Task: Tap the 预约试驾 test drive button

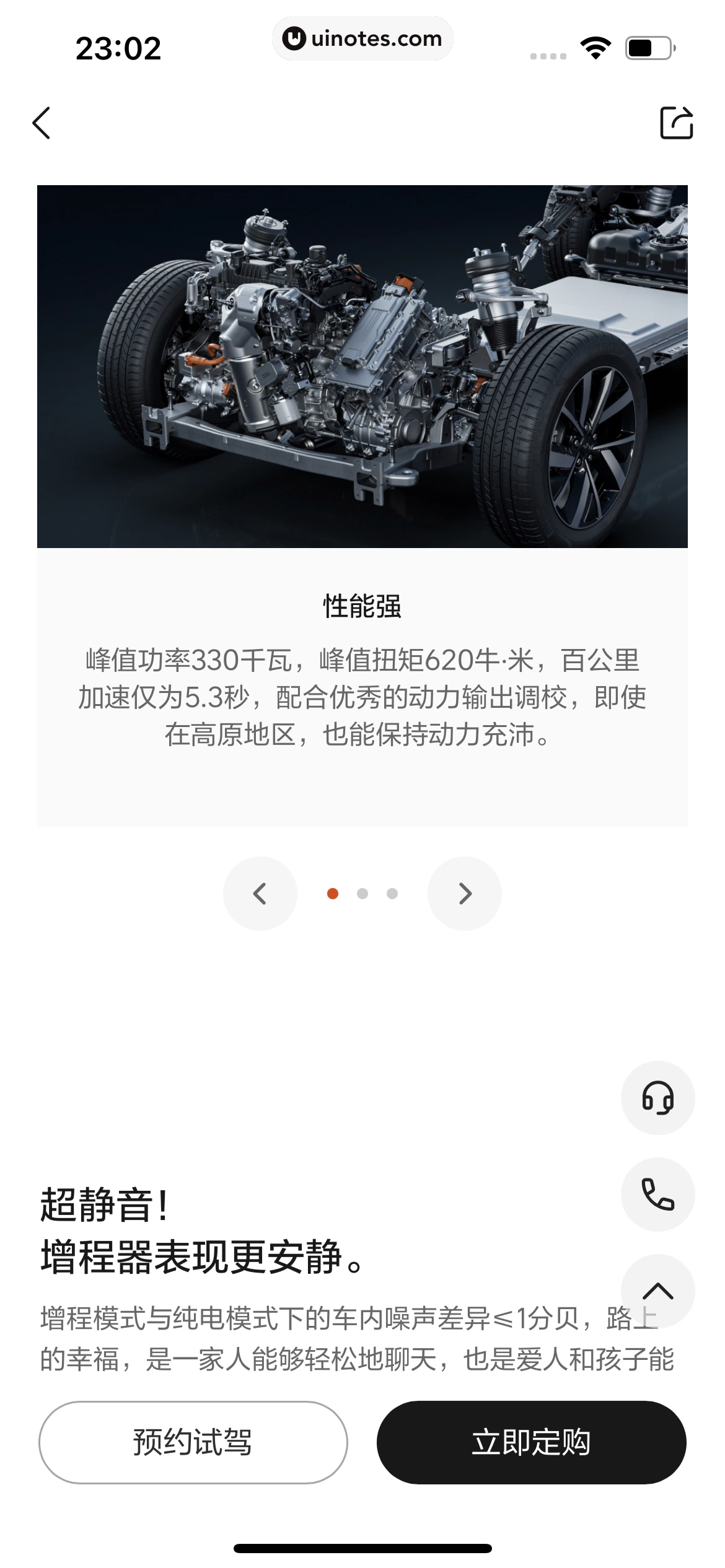Action: [x=192, y=1443]
